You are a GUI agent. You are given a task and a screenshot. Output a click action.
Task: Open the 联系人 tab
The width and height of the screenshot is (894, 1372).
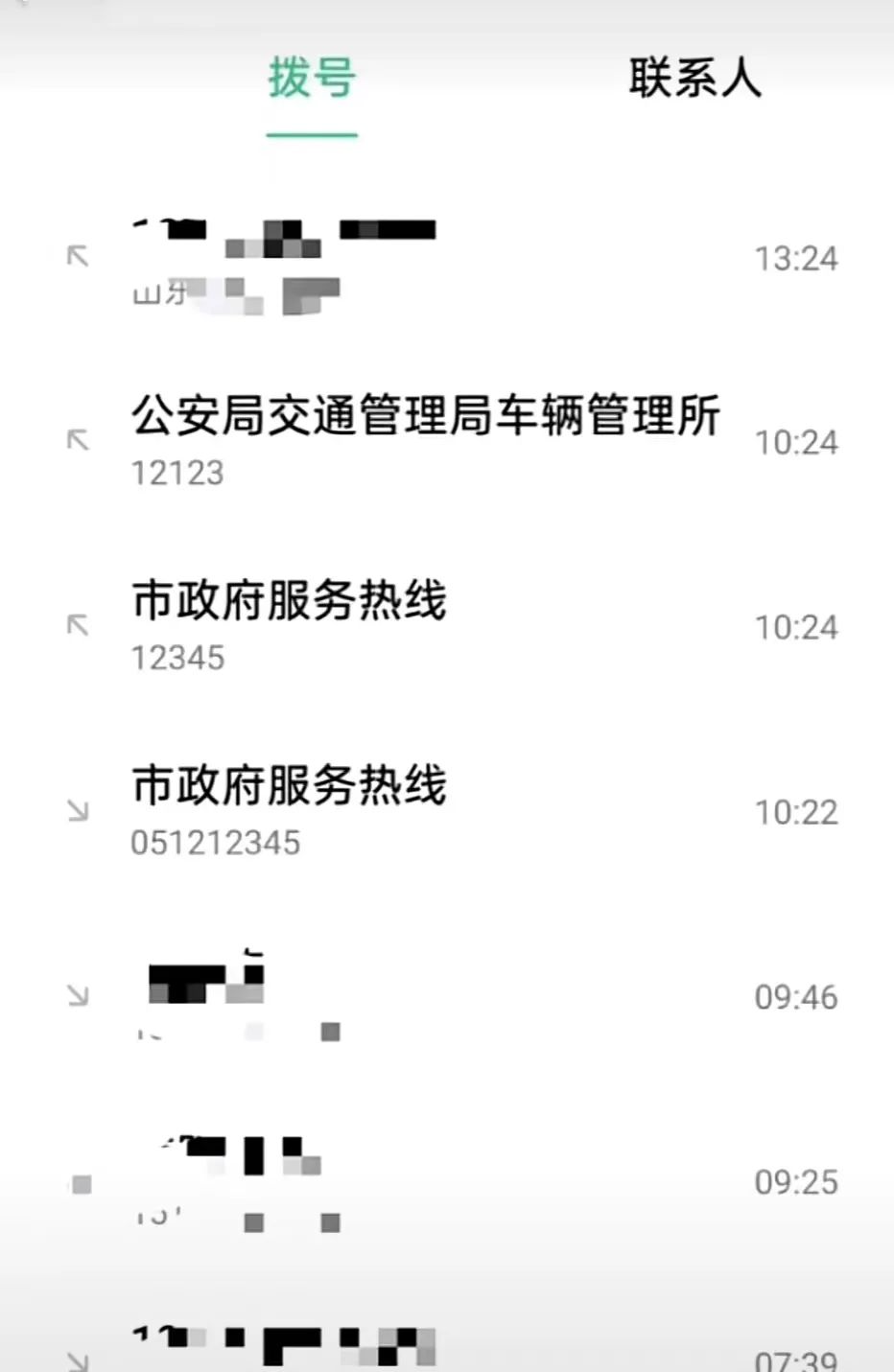(x=694, y=79)
